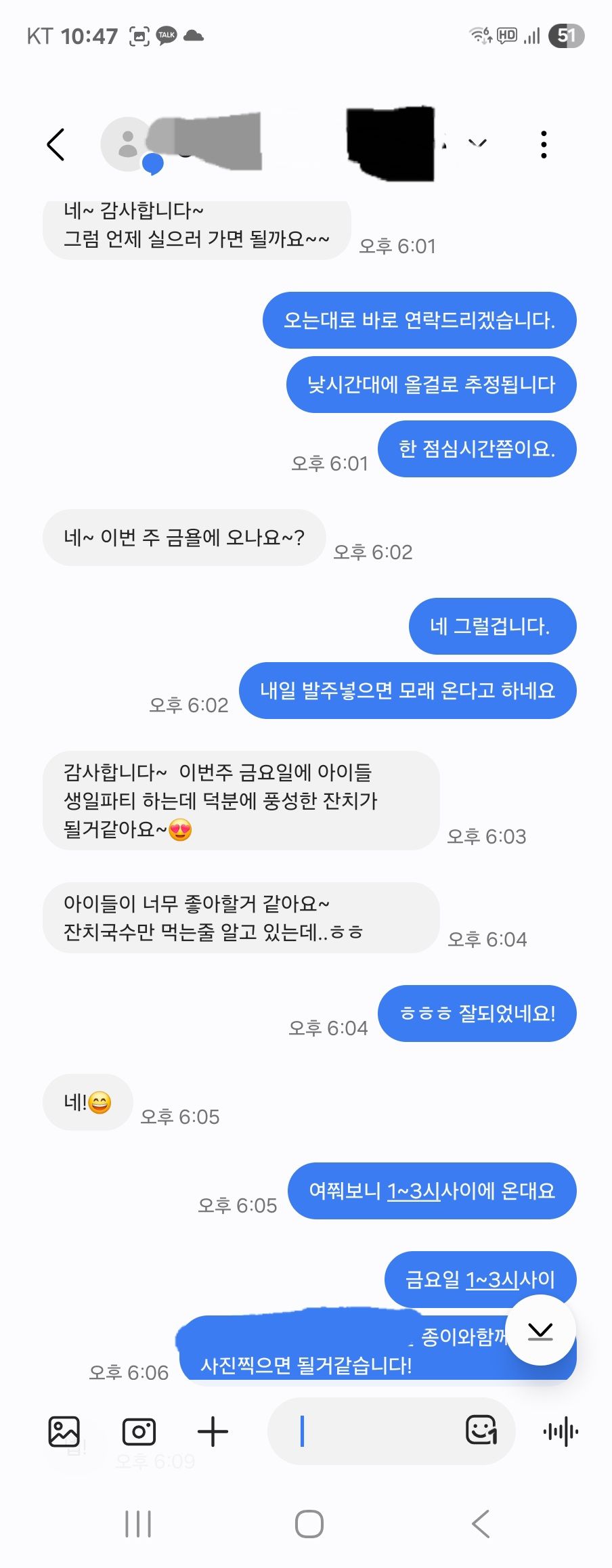Viewport: 612px width, 1568px height.
Task: Open recent apps from navigation bar
Action: pos(138,1524)
